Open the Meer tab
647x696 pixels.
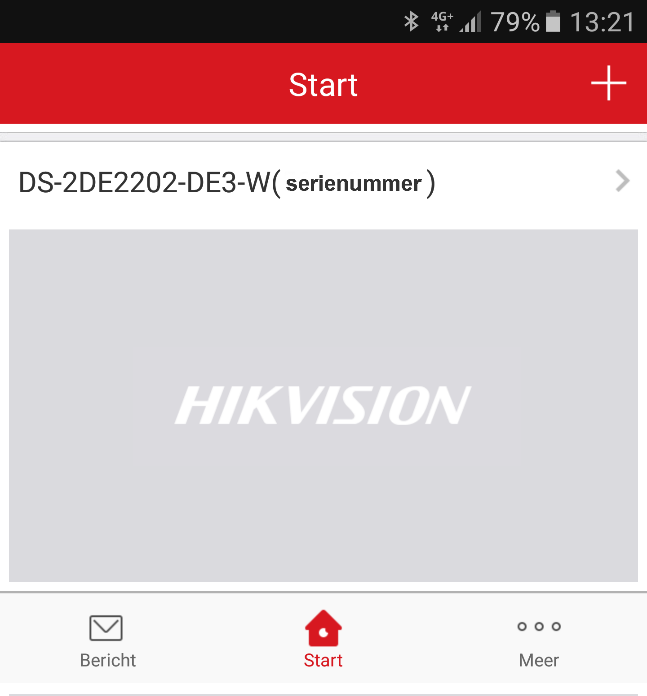(539, 641)
